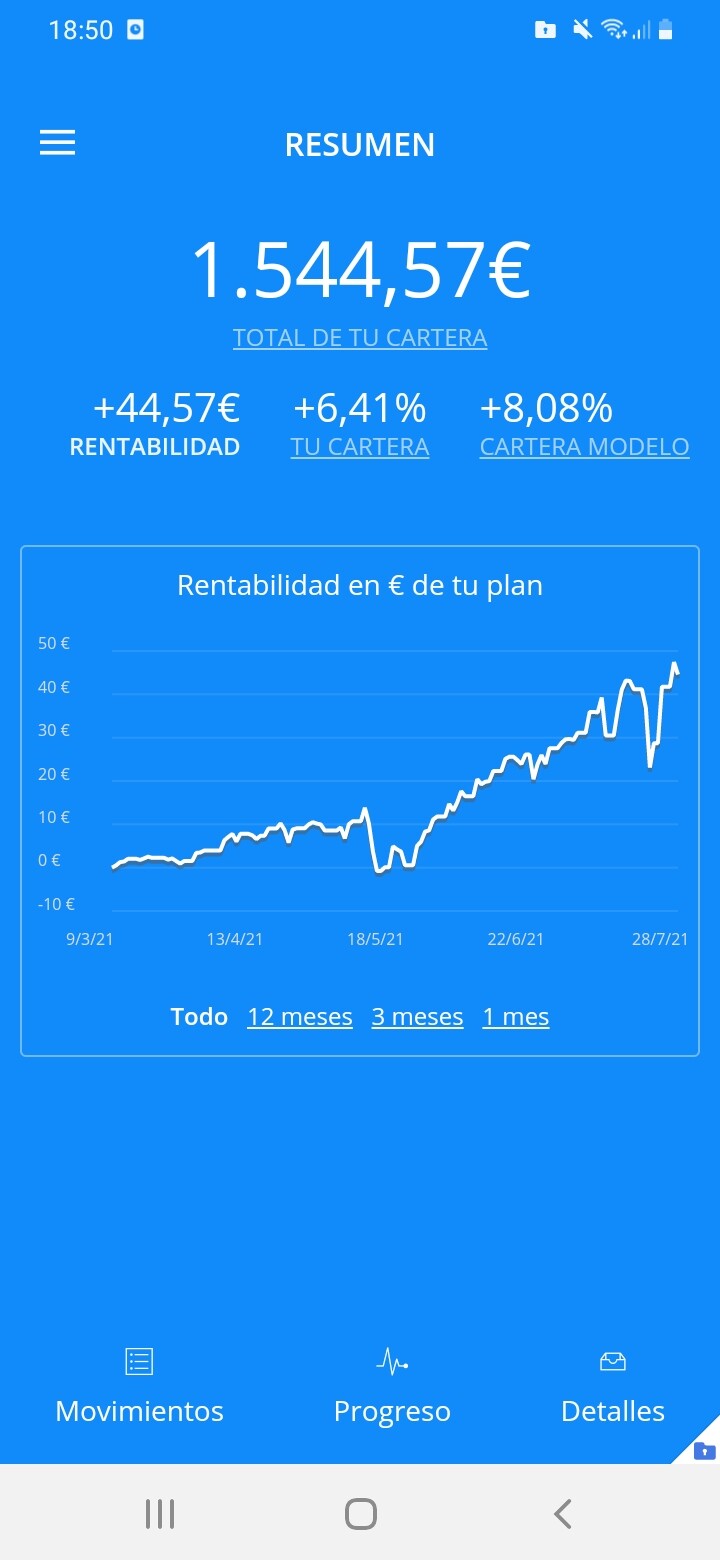Viewport: 720px width, 1560px height.
Task: Switch chart to 1 mes
Action: 516,1017
